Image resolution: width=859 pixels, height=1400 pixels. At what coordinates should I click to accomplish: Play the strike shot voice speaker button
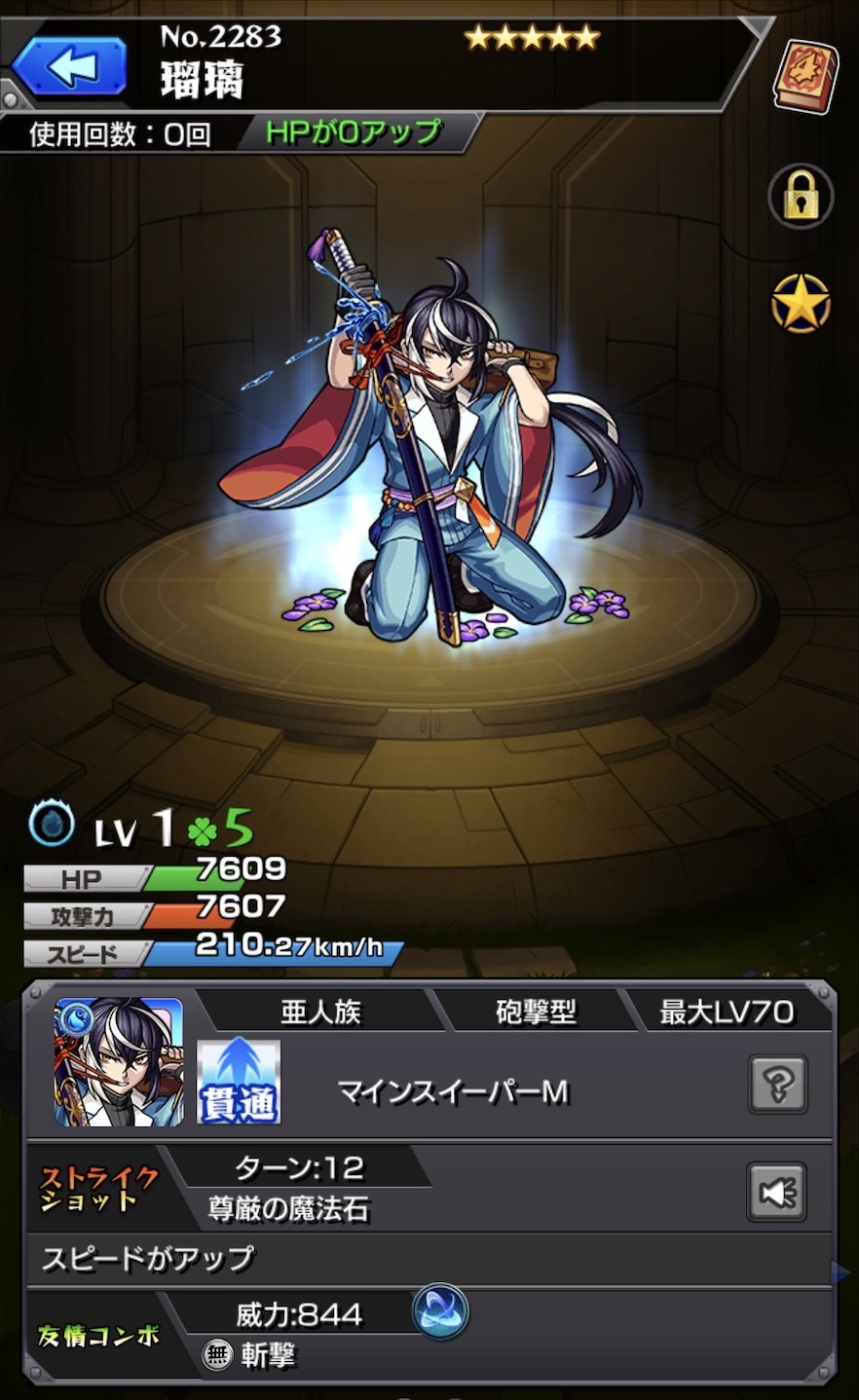[776, 1192]
